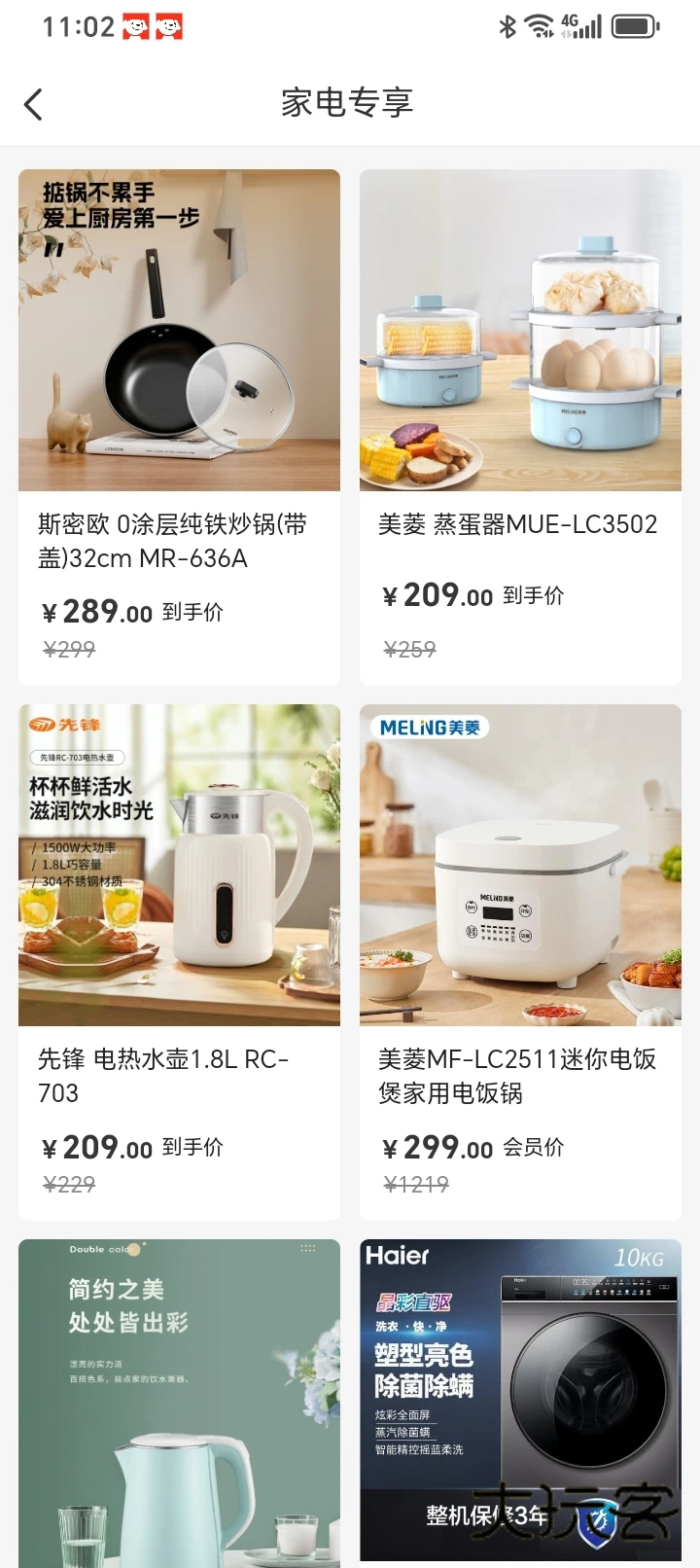Screen dimensions: 700x1568
Task: Tap the second notification icon in status bar
Action: (167, 25)
